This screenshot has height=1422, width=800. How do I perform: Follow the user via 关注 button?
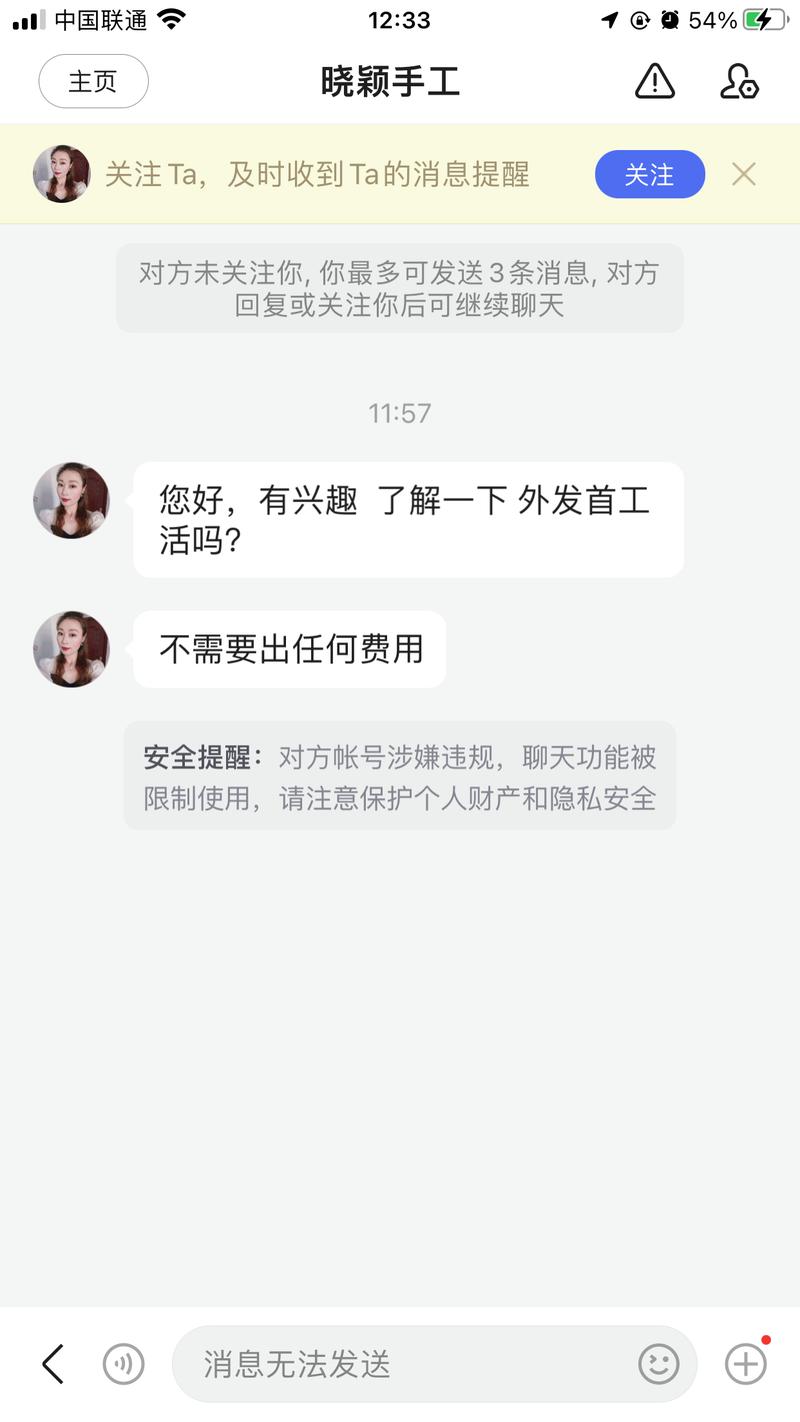pyautogui.click(x=650, y=174)
